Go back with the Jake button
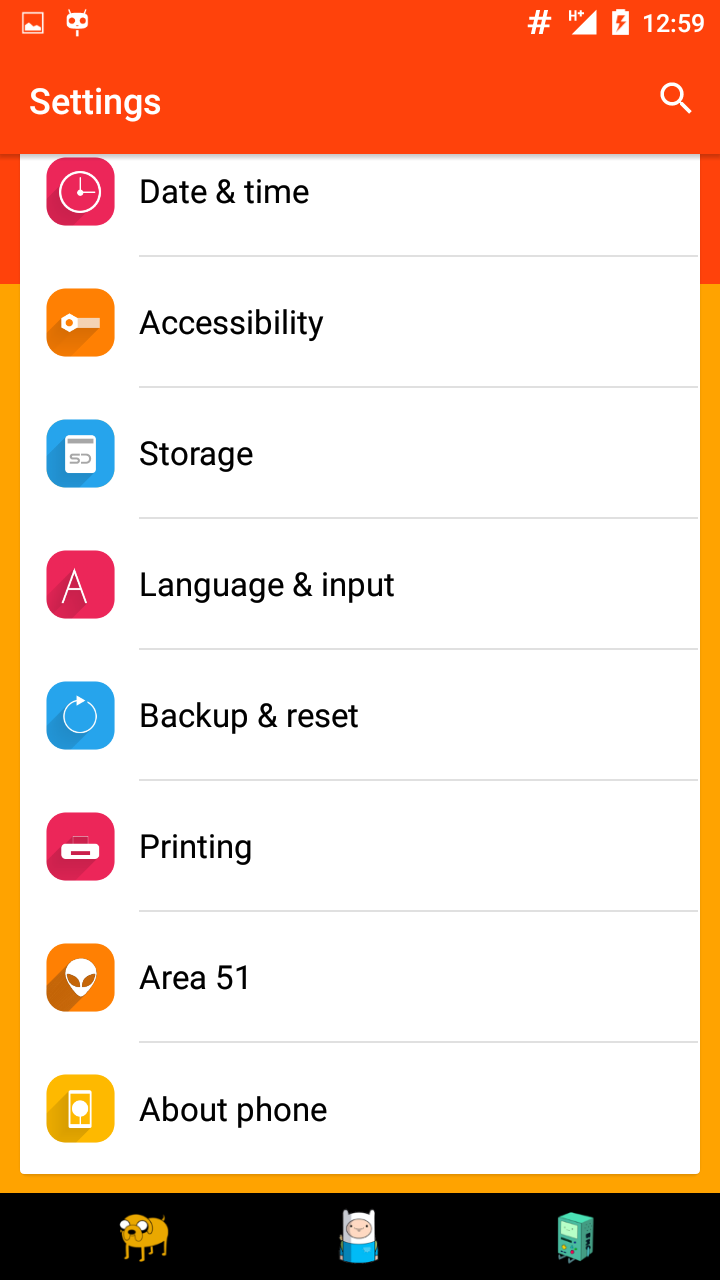Image resolution: width=720 pixels, height=1280 pixels. coord(144,1236)
